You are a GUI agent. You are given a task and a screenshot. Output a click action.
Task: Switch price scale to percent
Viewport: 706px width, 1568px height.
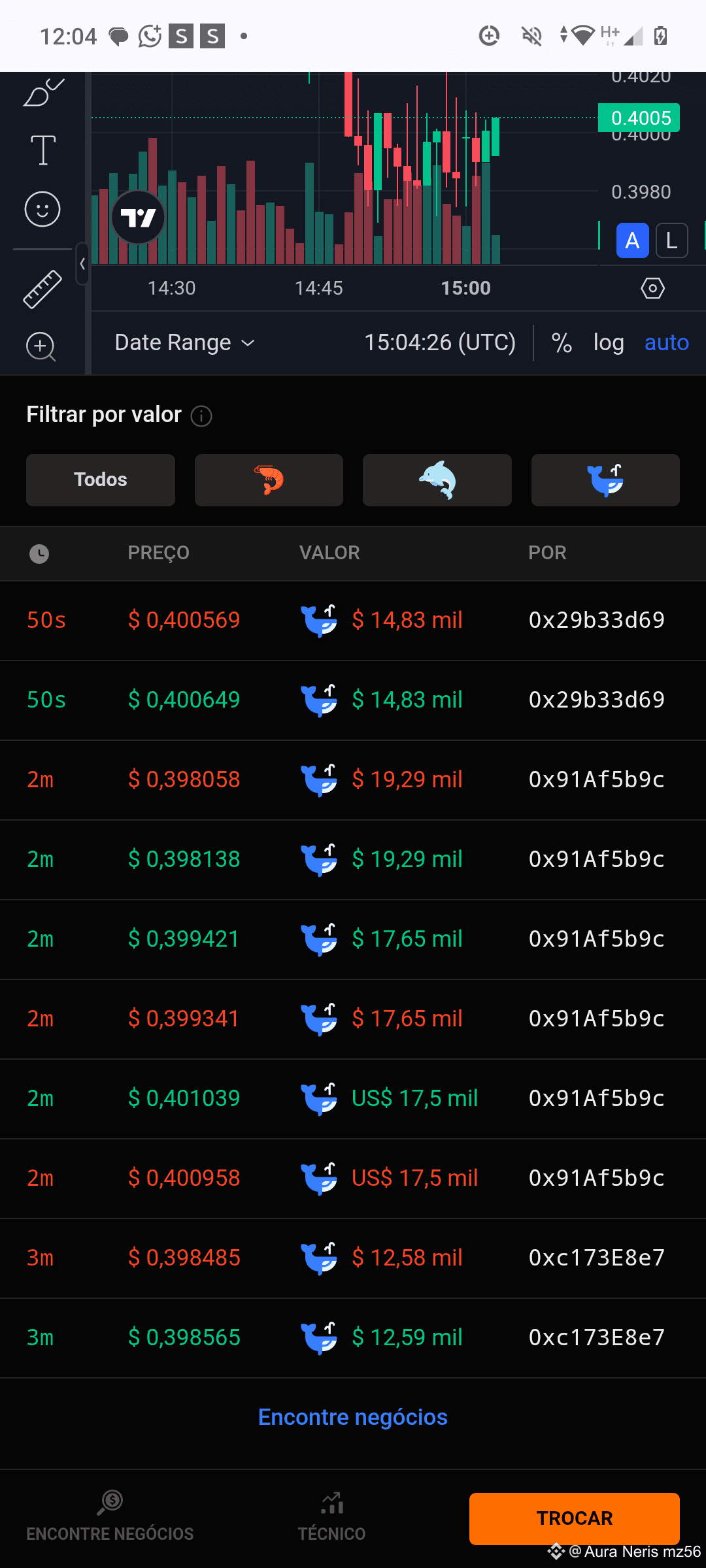coord(562,342)
